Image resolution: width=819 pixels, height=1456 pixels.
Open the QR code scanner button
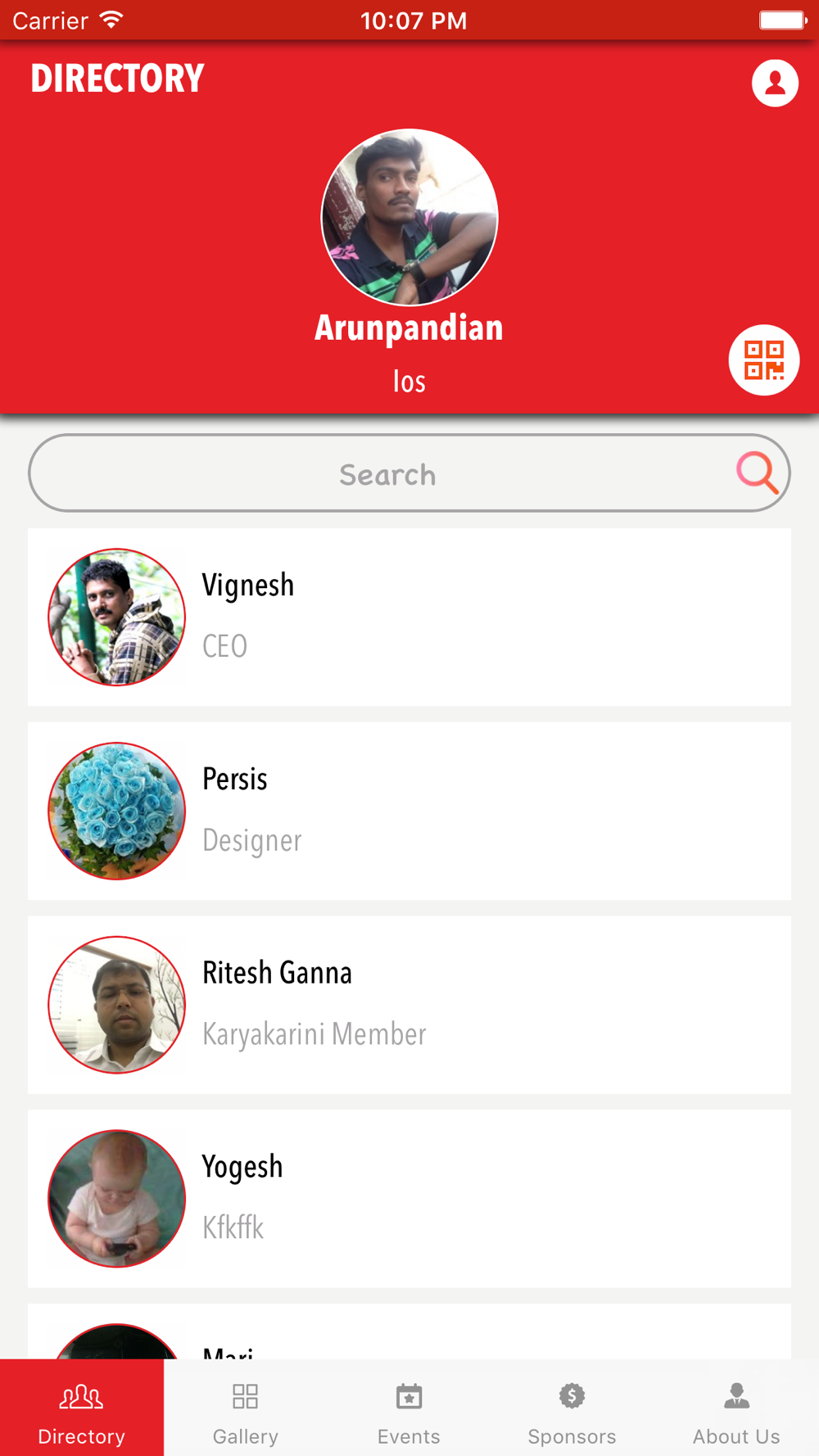763,360
